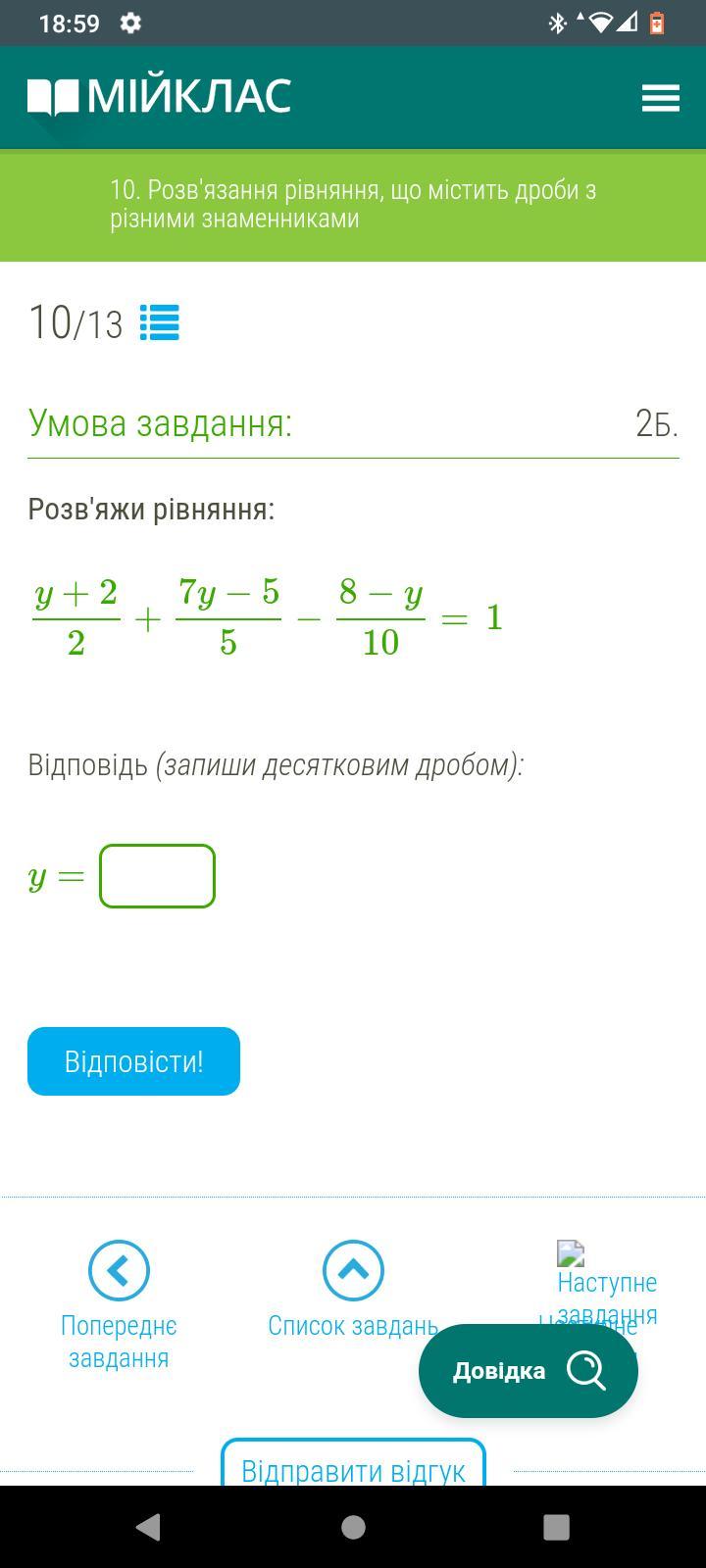Submit answer with Відповісти! button

point(133,1061)
